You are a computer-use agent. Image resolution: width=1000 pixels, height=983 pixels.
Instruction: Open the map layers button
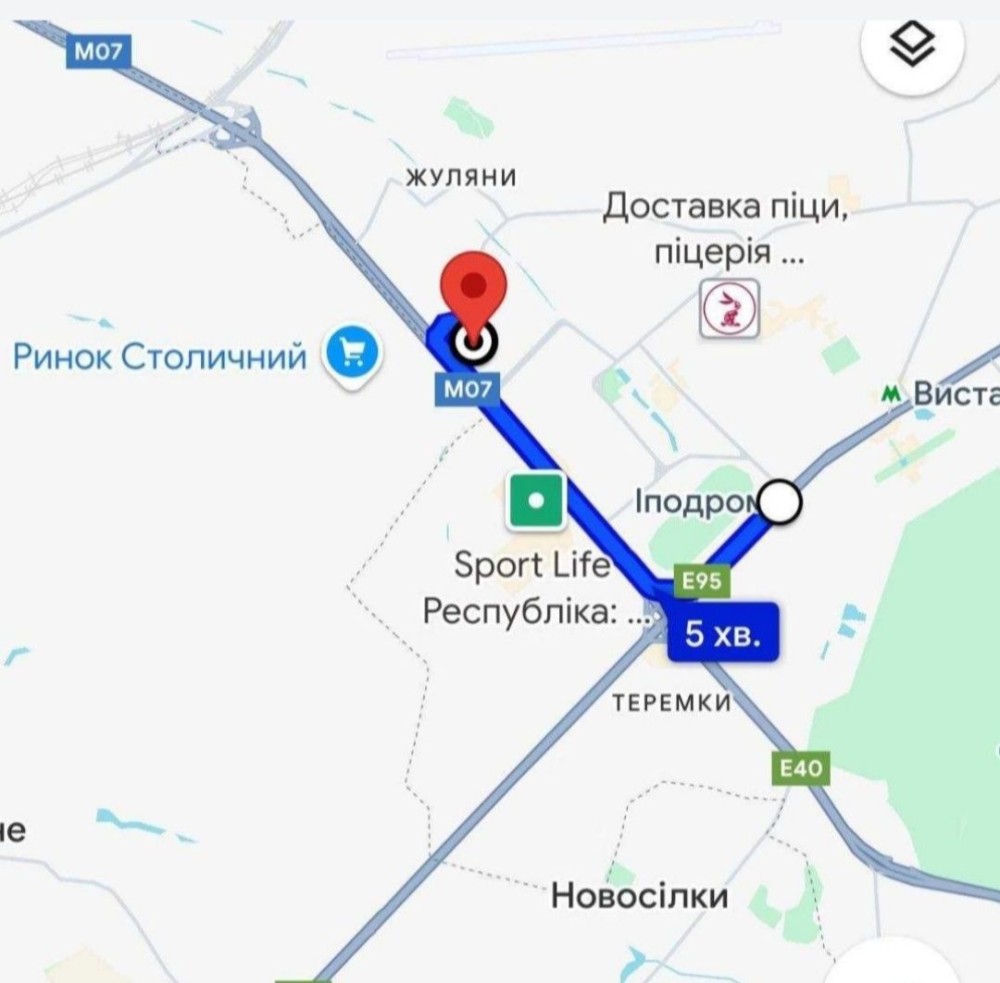click(912, 45)
